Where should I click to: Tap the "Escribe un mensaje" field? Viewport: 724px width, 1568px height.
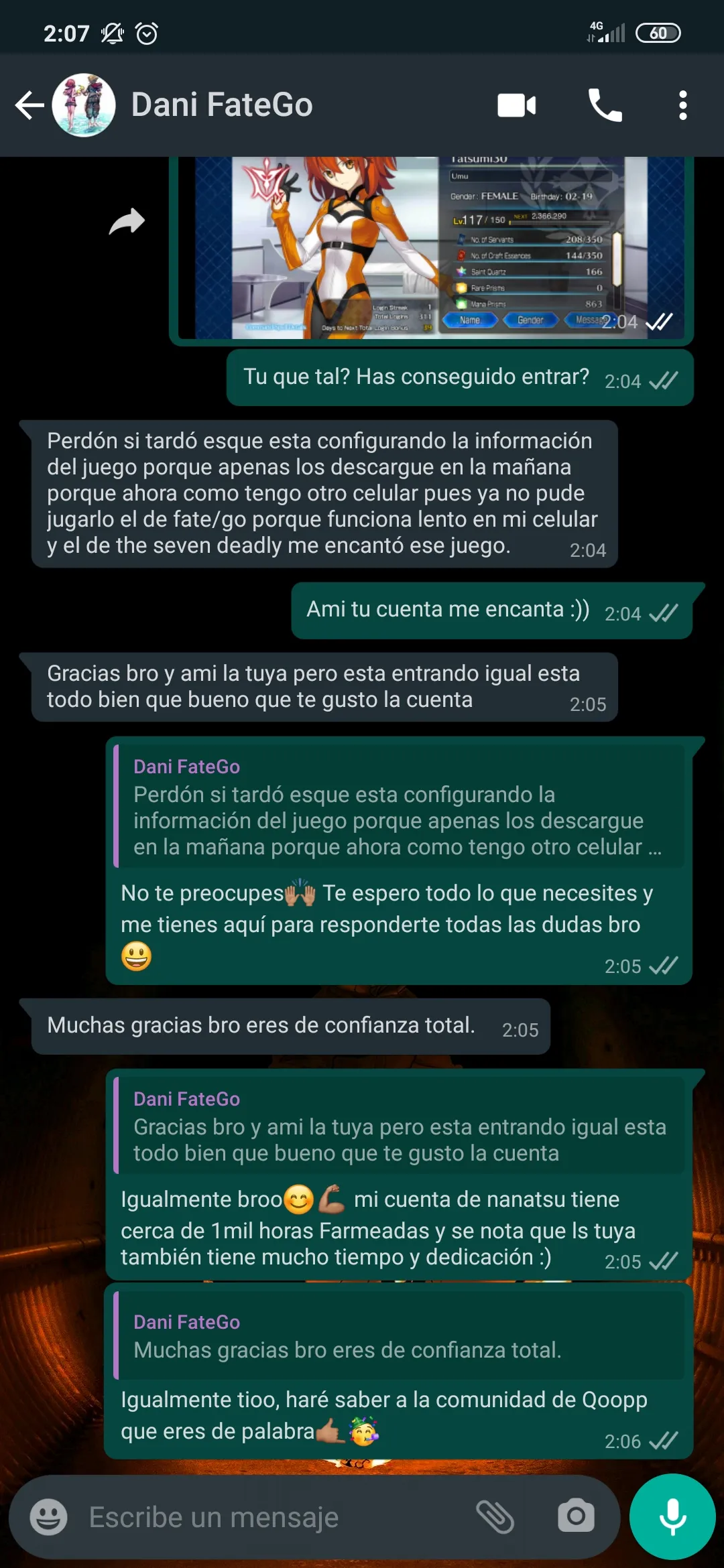[268, 1517]
